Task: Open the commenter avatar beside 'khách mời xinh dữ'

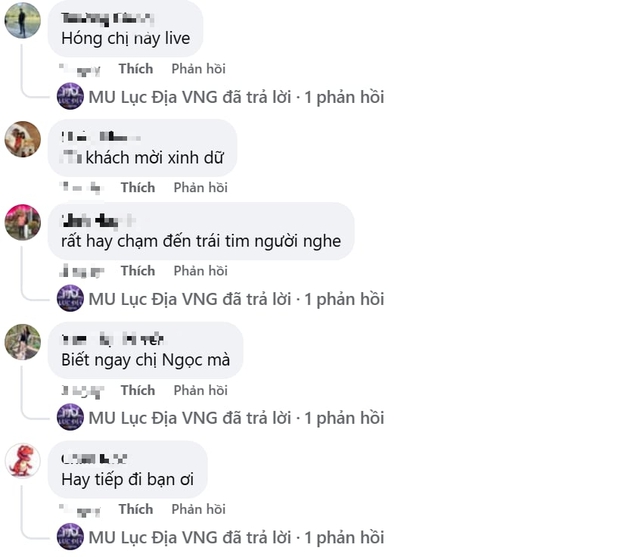Action: point(23,139)
